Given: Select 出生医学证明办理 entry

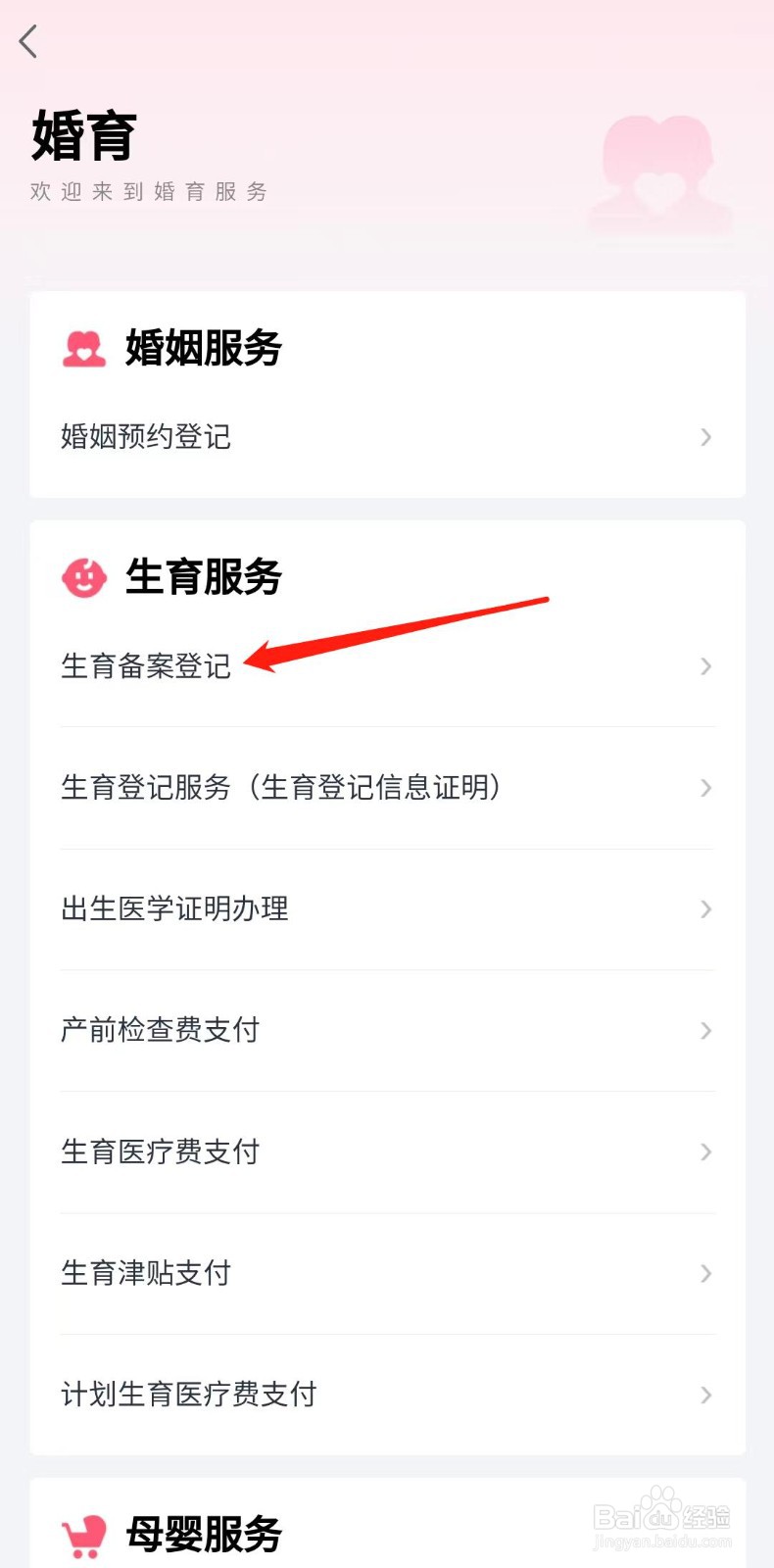Looking at the screenshot, I should (x=173, y=909).
